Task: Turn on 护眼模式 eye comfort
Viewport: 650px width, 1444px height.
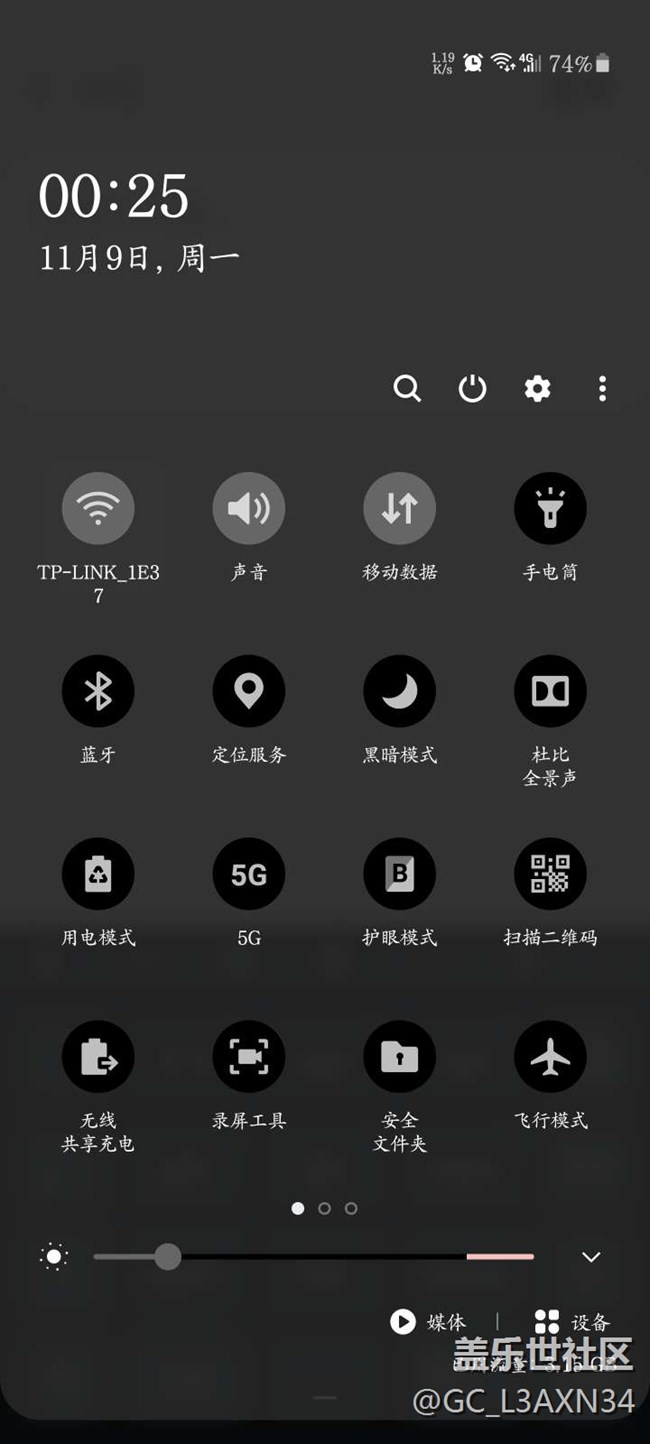Action: [399, 874]
